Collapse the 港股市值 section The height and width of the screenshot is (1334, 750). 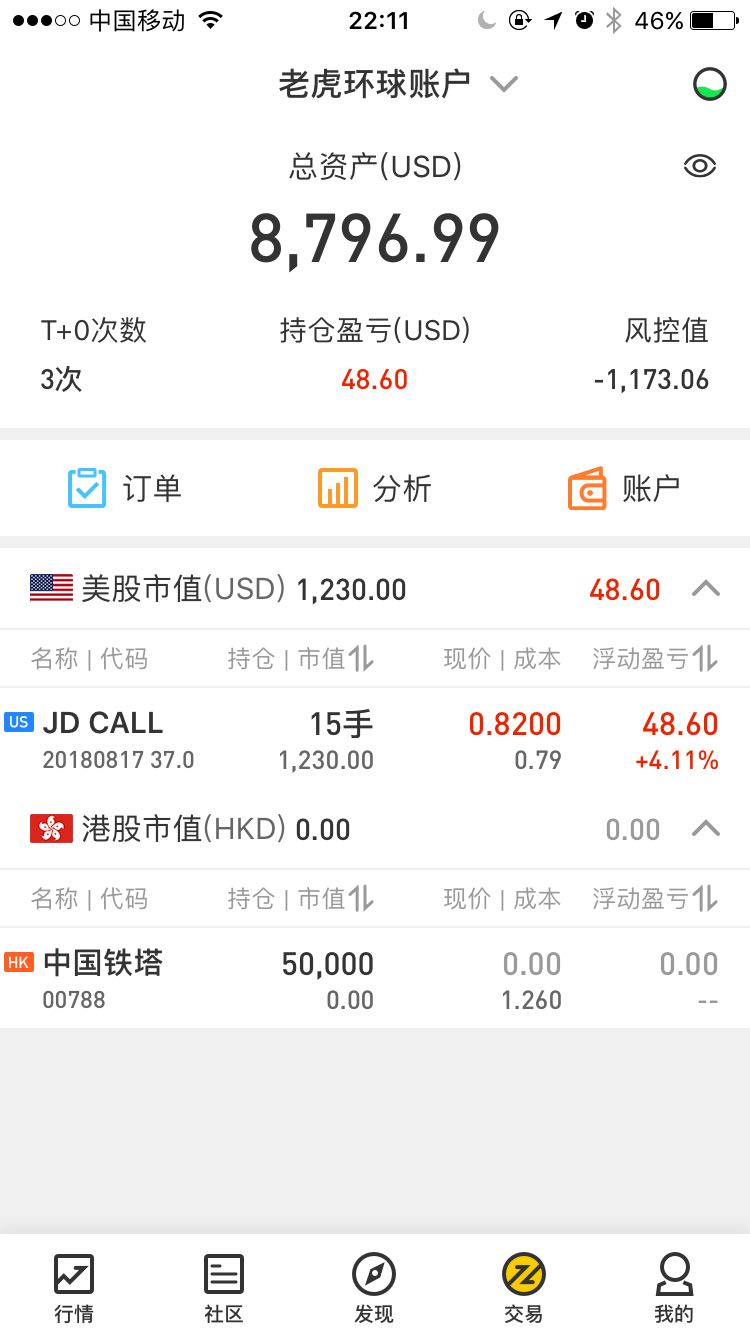click(706, 828)
